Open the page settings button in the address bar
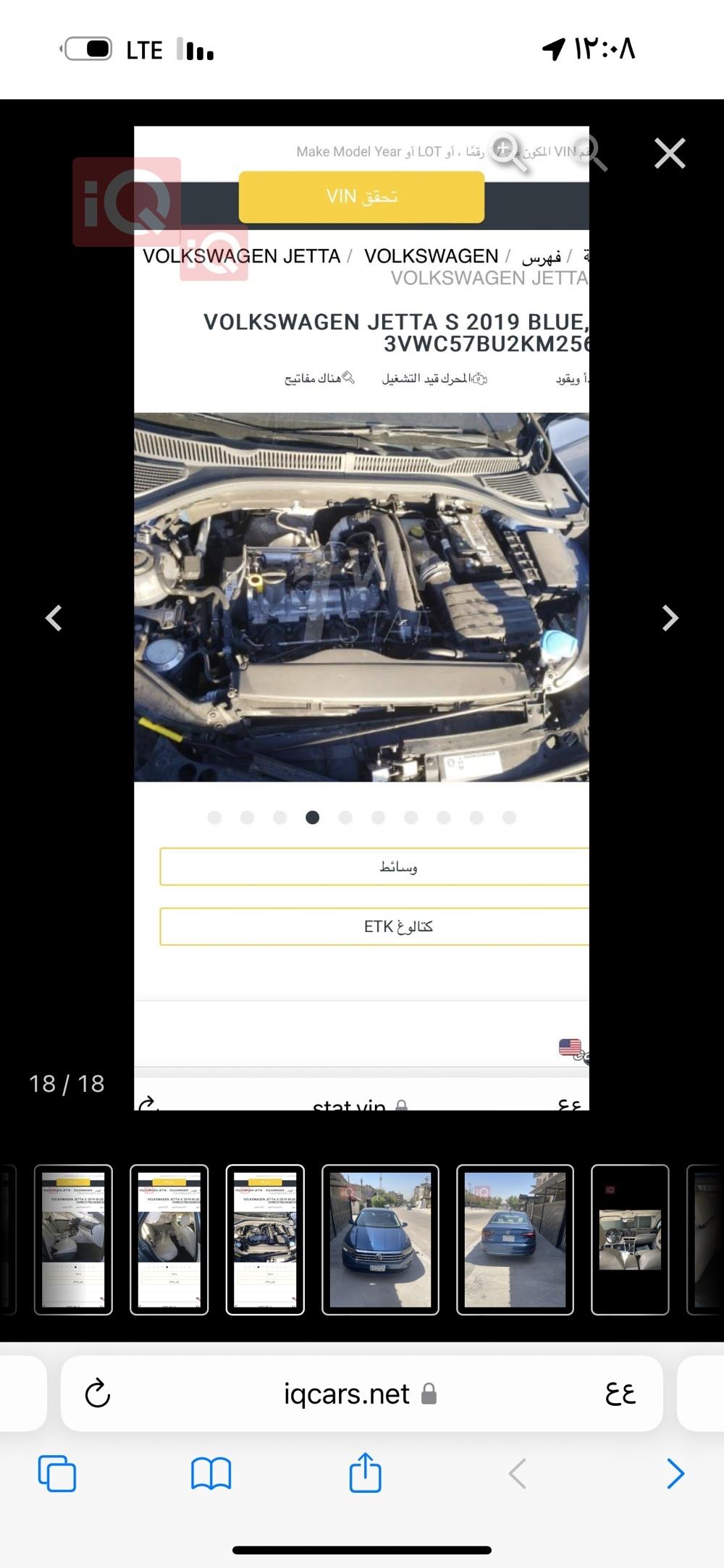 tap(620, 1393)
